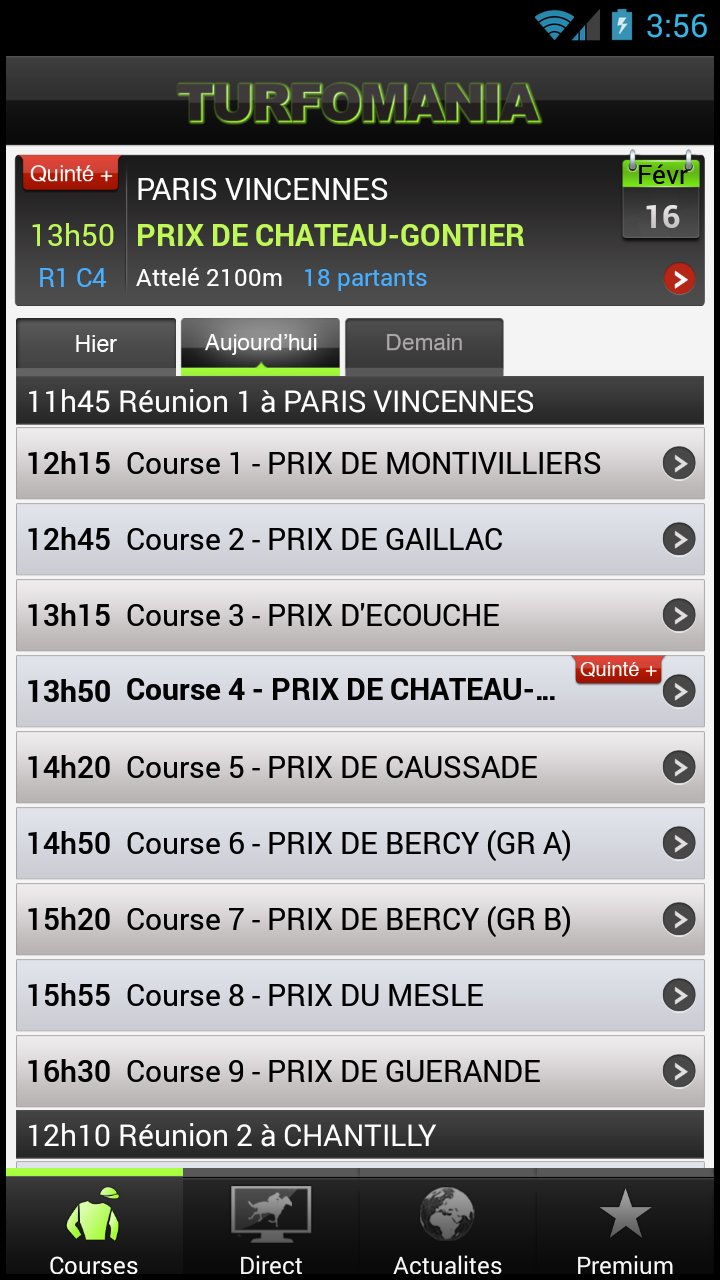Select the Aujourd'hui tab
720x1280 pixels.
260,344
